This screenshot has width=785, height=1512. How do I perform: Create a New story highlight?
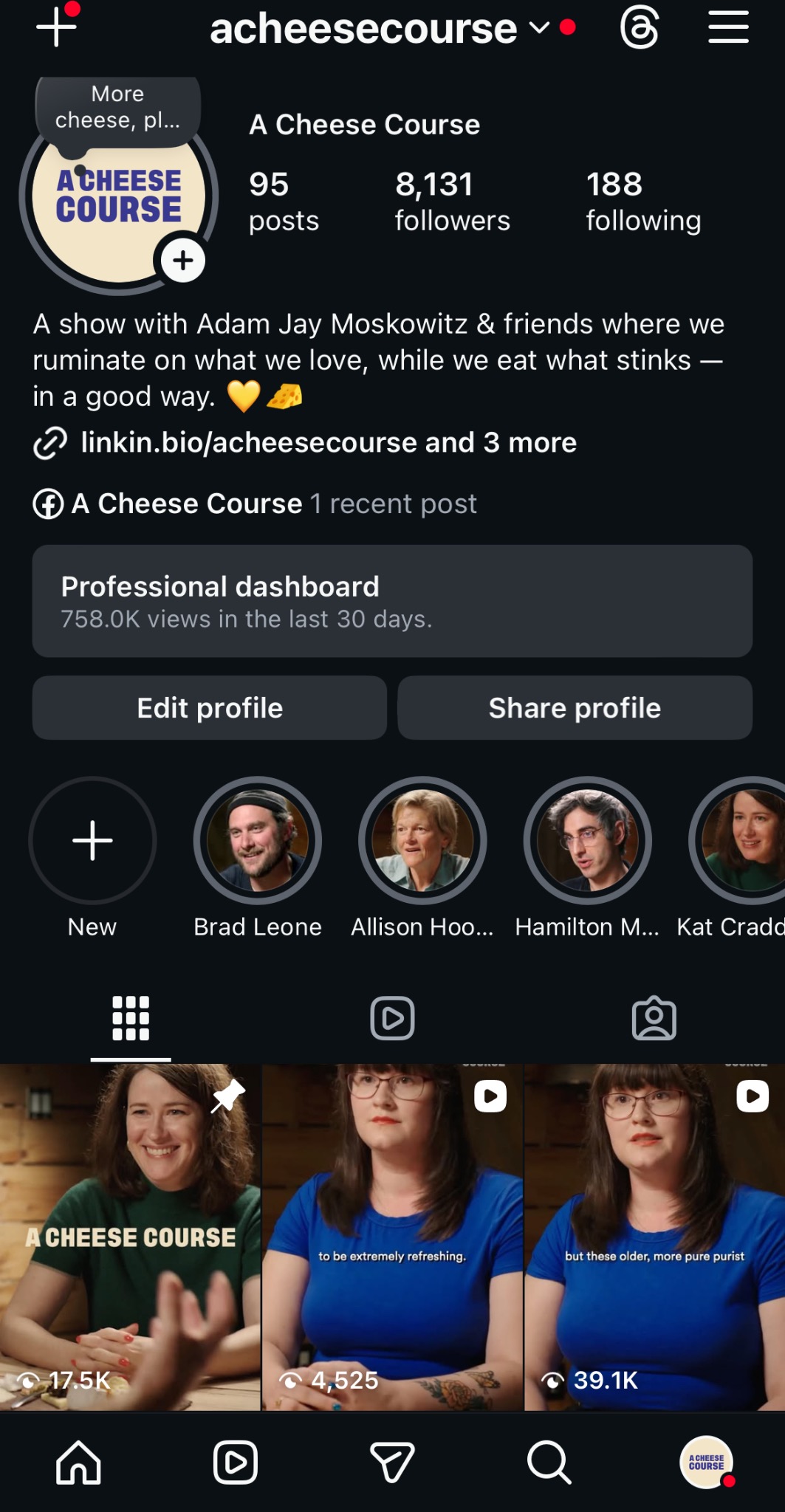point(92,841)
